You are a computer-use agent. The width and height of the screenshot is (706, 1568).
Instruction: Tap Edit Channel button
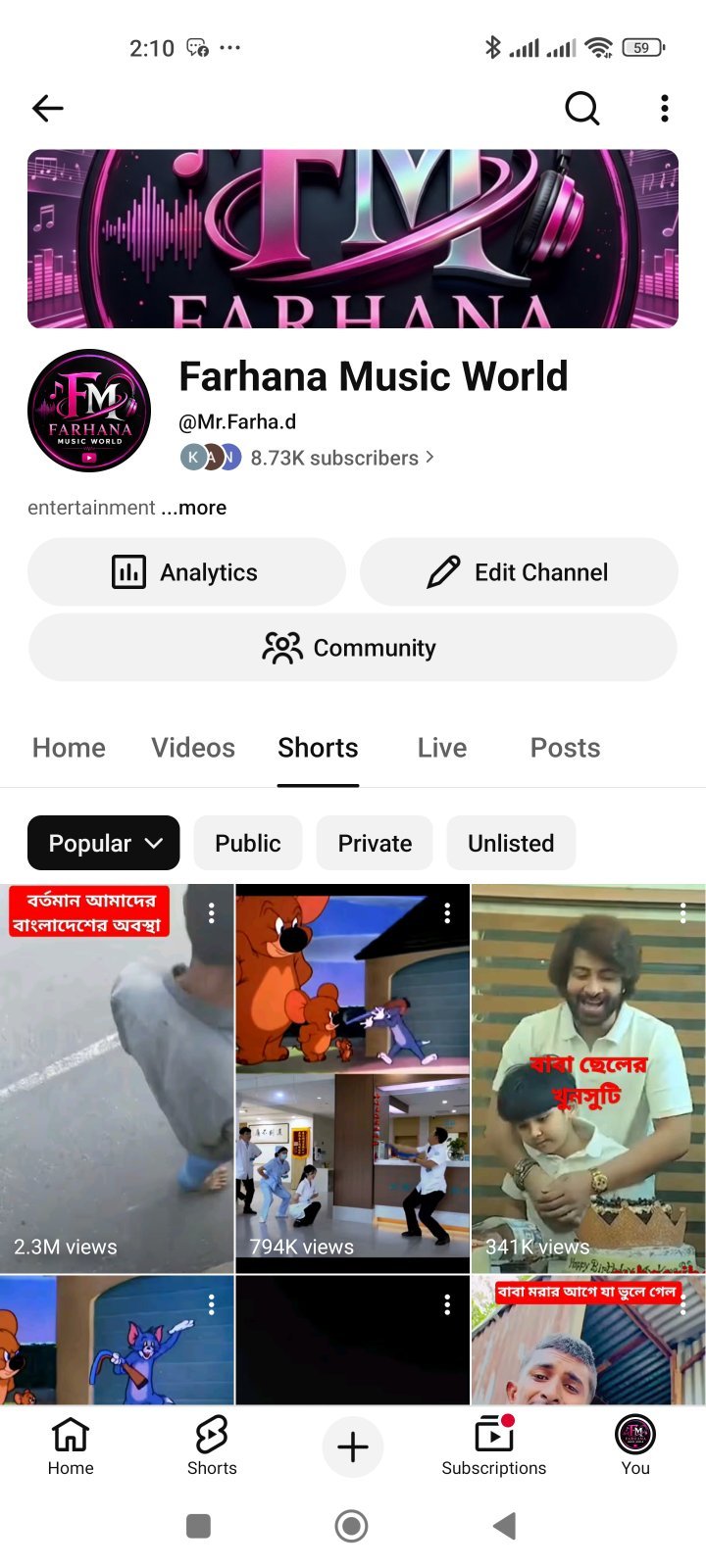point(519,572)
